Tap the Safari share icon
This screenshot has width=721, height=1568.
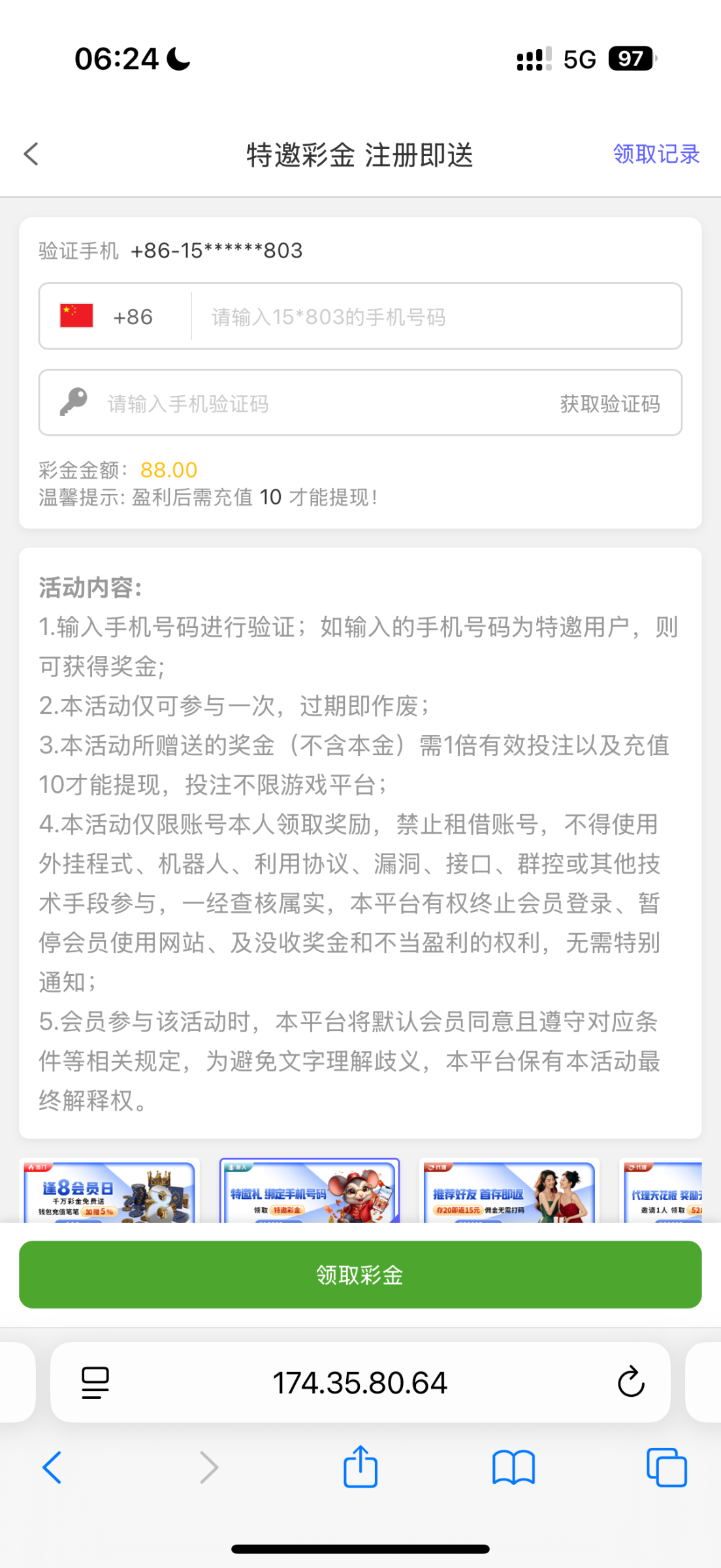360,1466
